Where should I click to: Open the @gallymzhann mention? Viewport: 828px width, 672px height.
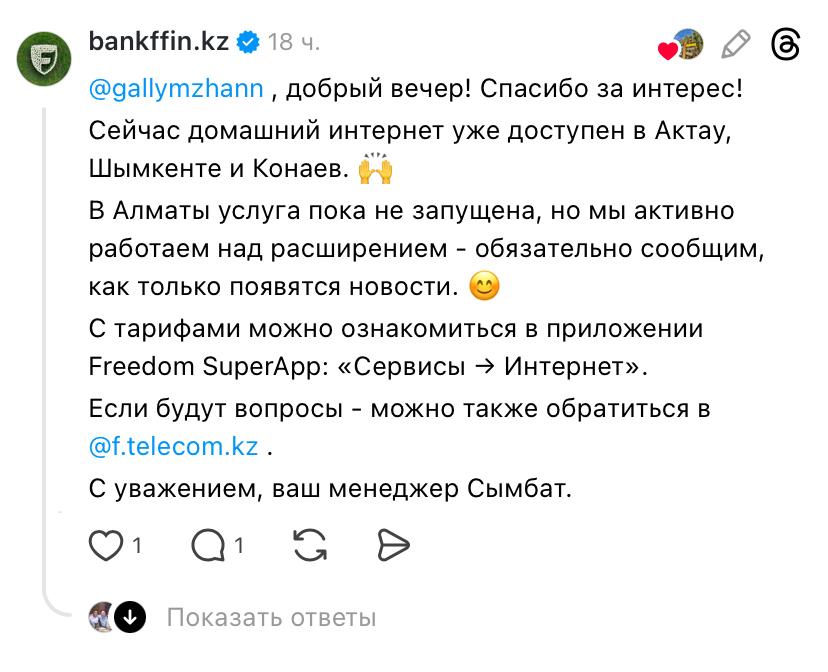[x=177, y=88]
